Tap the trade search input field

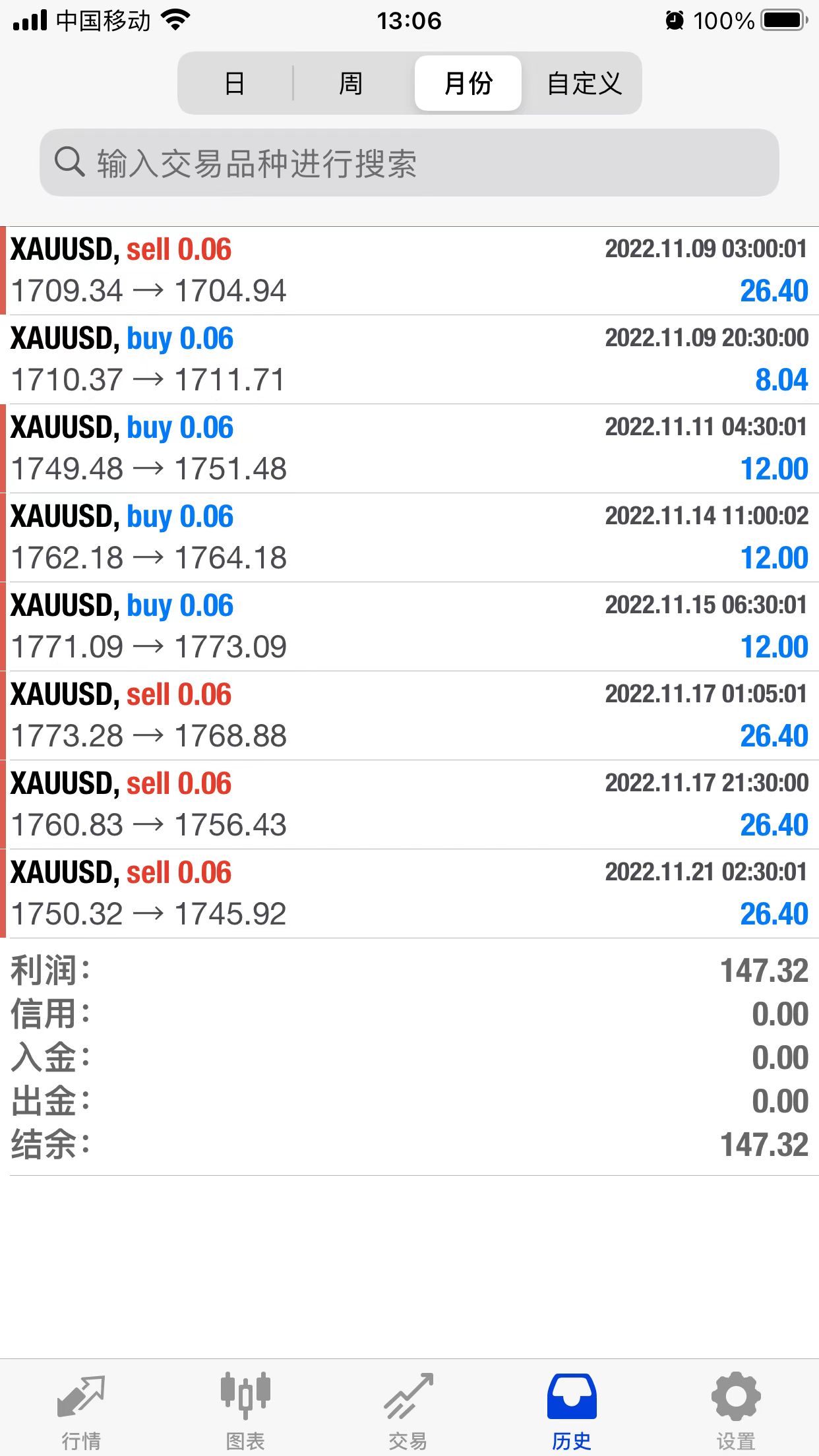coord(409,163)
